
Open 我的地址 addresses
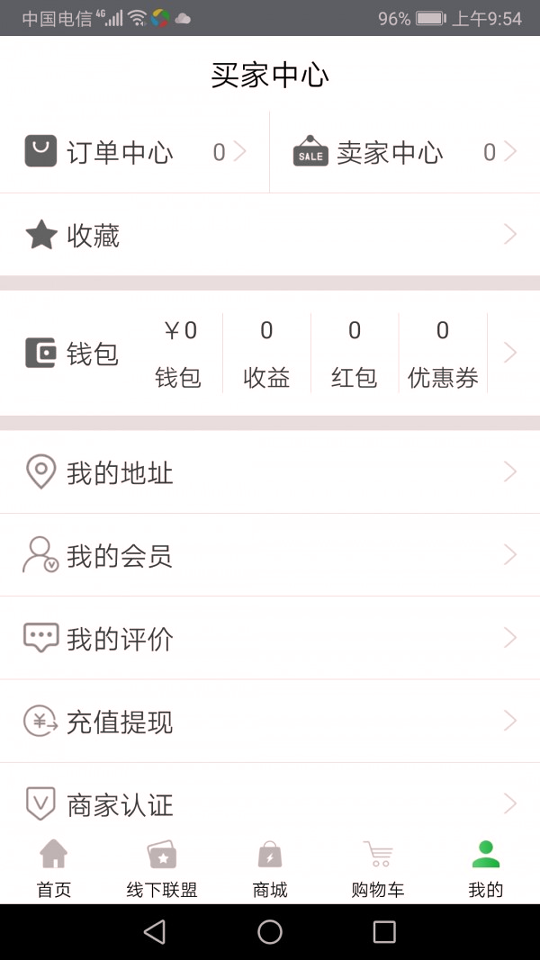(270, 472)
